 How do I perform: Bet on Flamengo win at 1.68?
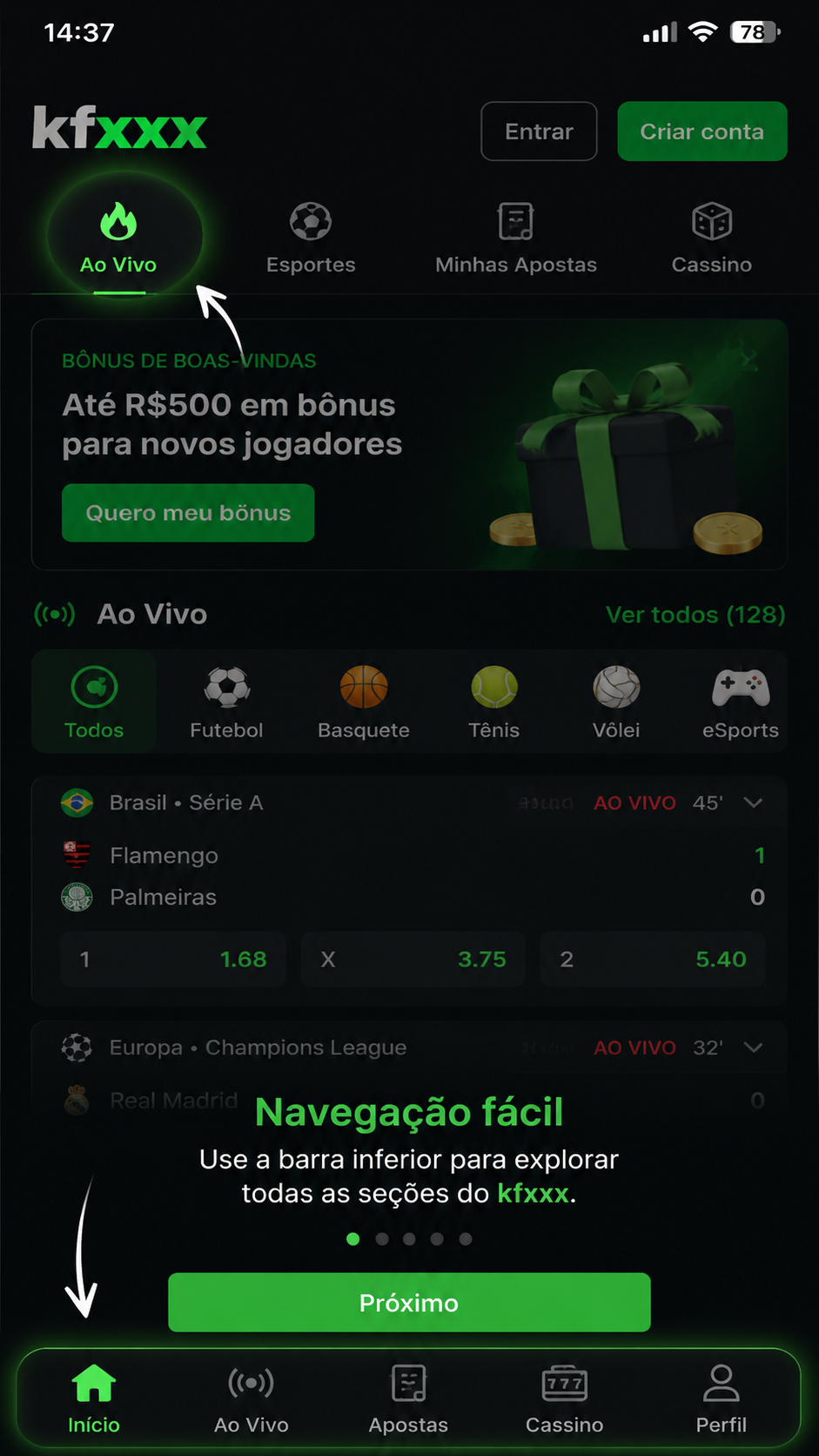[173, 959]
